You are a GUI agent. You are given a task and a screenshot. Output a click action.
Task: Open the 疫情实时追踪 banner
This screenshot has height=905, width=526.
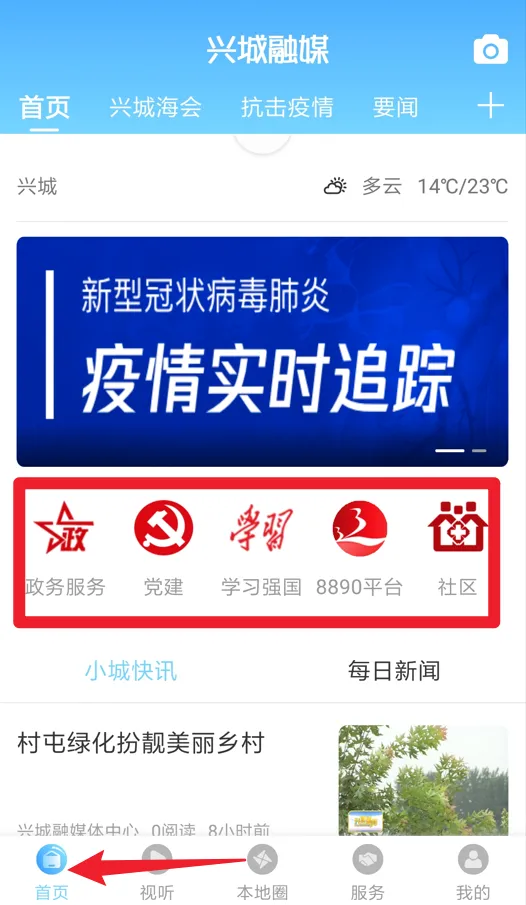tap(263, 351)
